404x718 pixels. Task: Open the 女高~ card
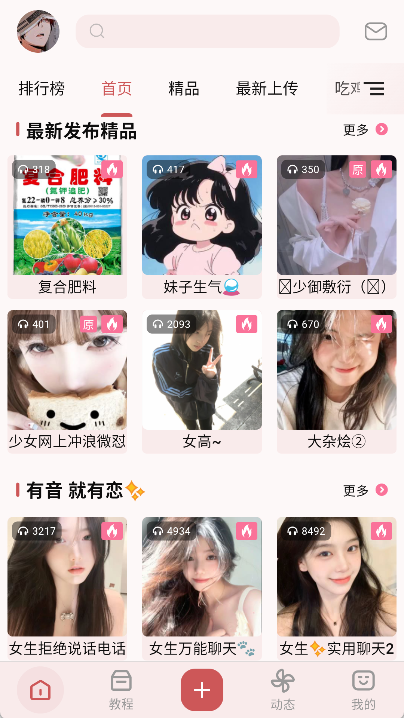(x=202, y=381)
